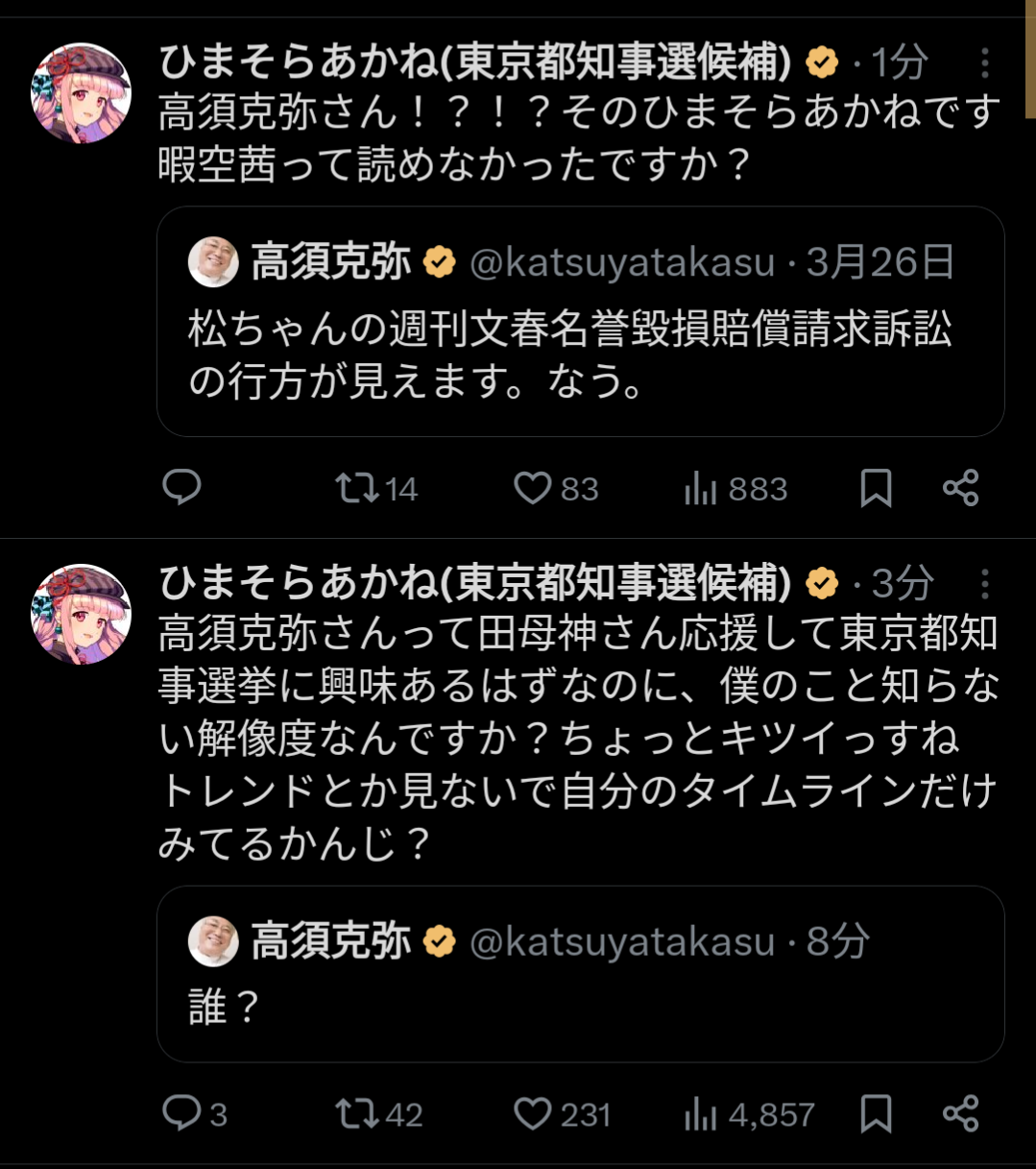Bookmark the post quoting 誰? tweet
The image size is (1036, 1169).
tap(876, 1113)
